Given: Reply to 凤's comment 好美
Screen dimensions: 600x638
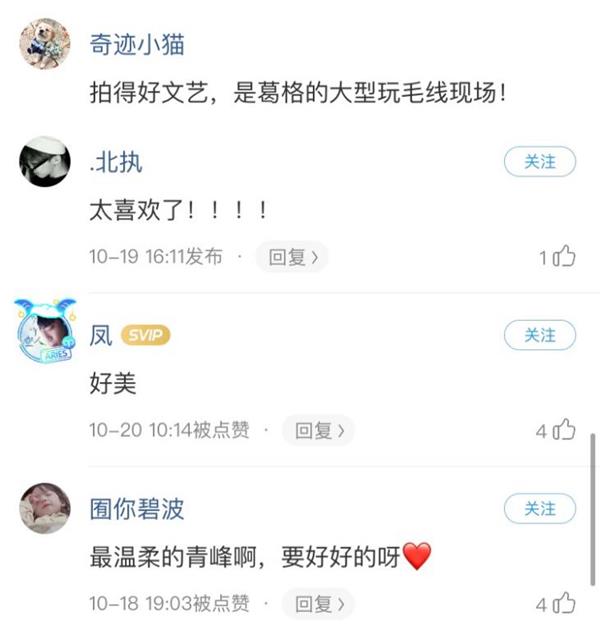Looking at the screenshot, I should [318, 431].
